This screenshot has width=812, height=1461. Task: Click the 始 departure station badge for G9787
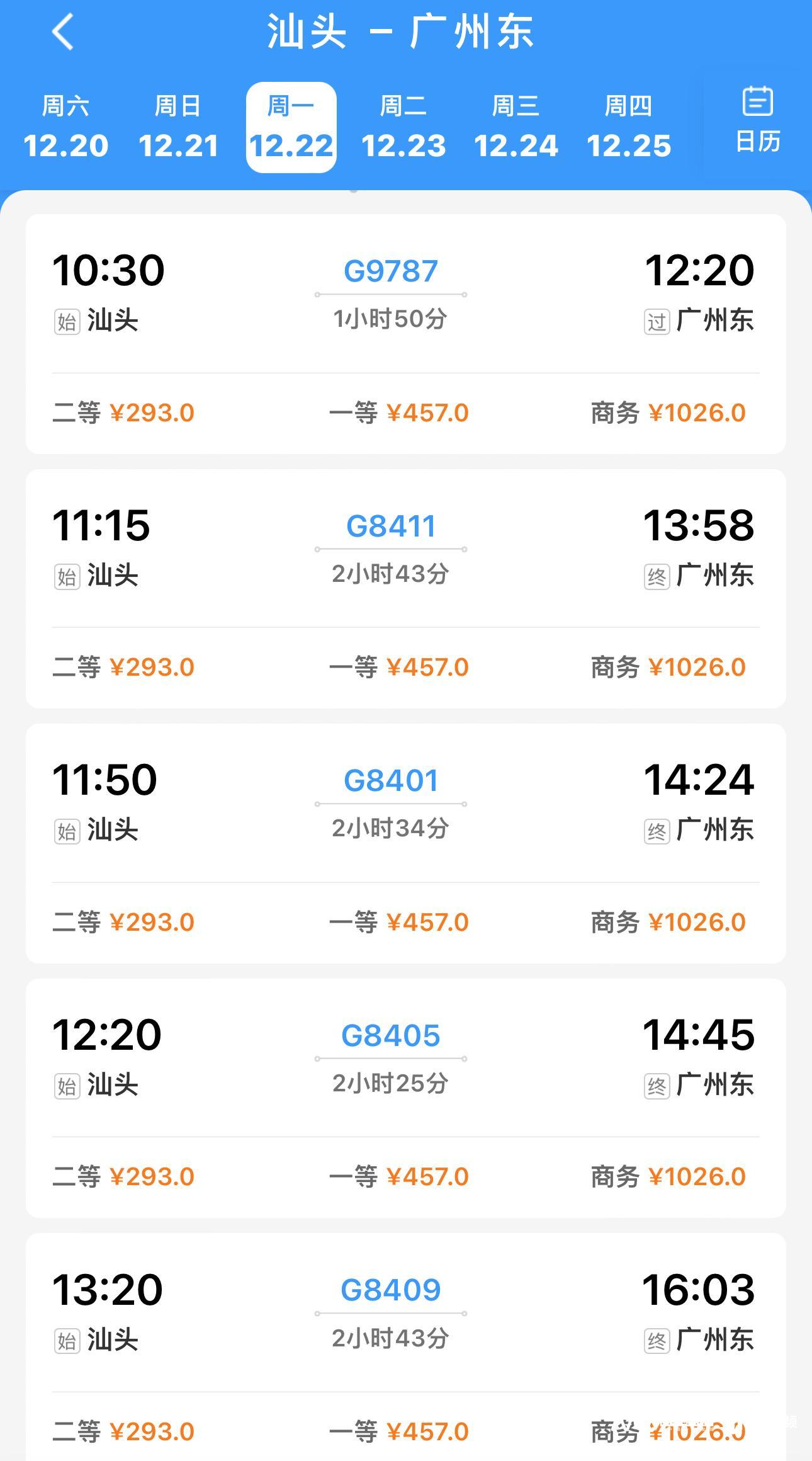[x=65, y=321]
